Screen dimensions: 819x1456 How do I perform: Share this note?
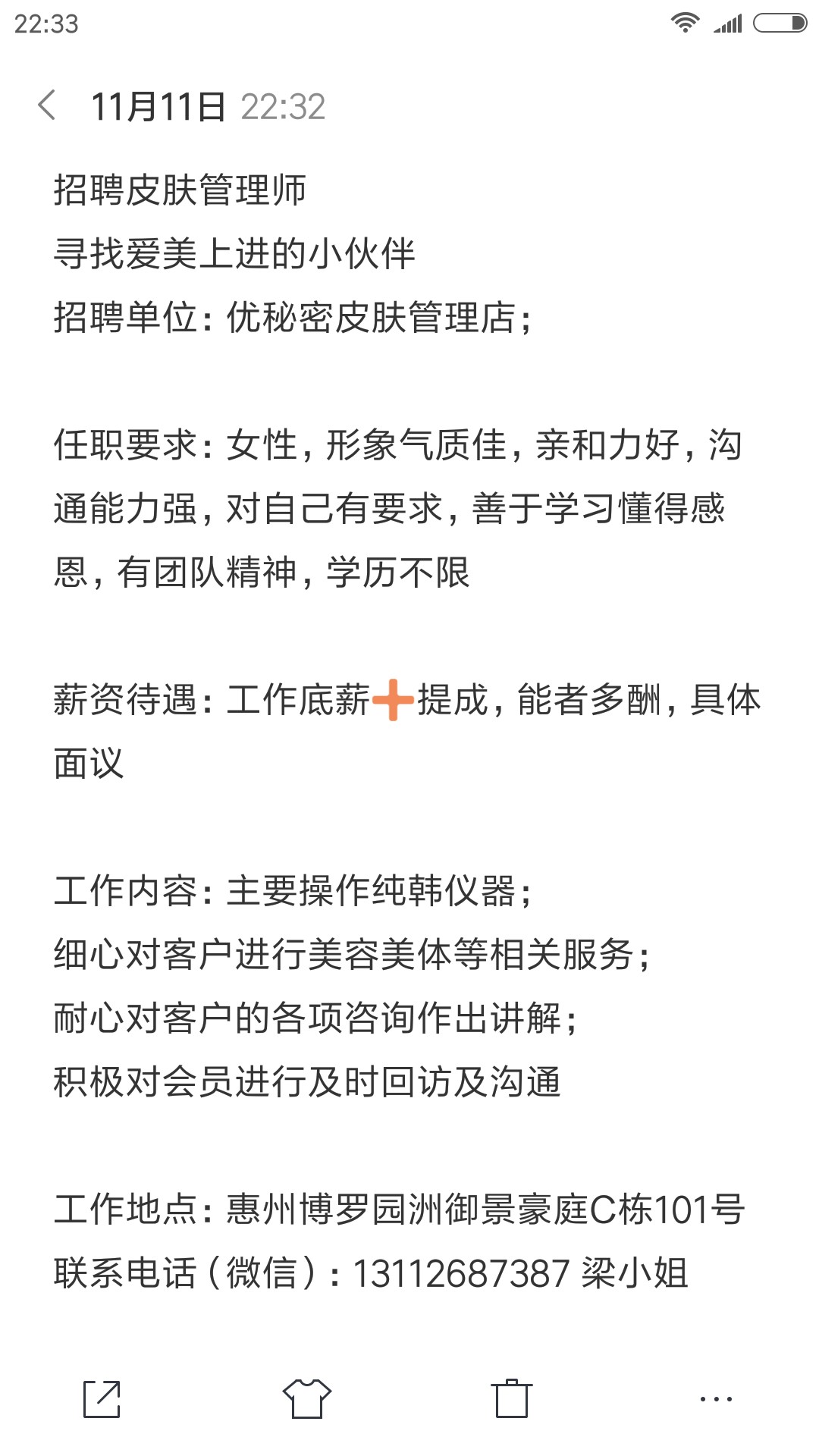click(x=102, y=1398)
